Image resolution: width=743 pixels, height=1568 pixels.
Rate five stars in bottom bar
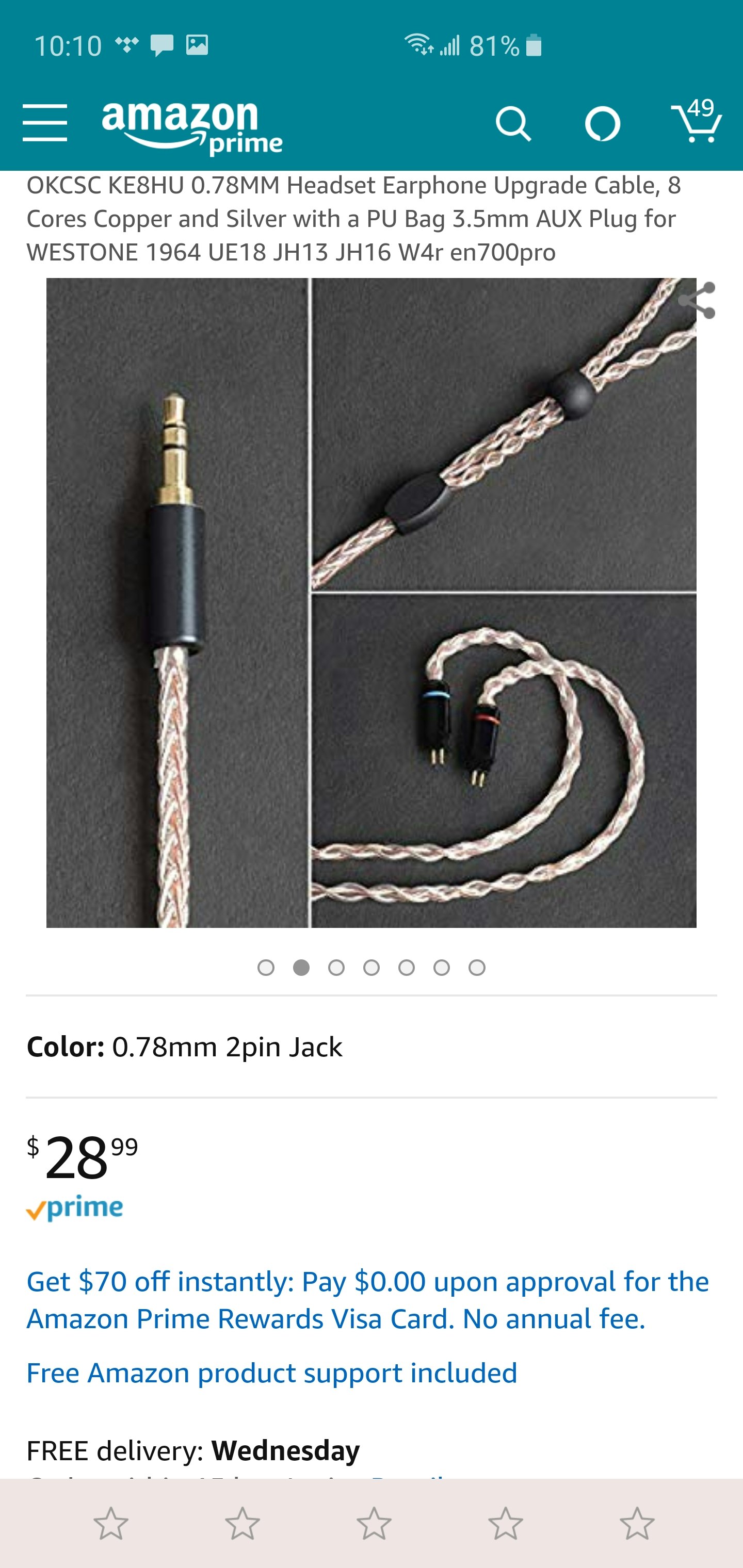coord(637,1524)
